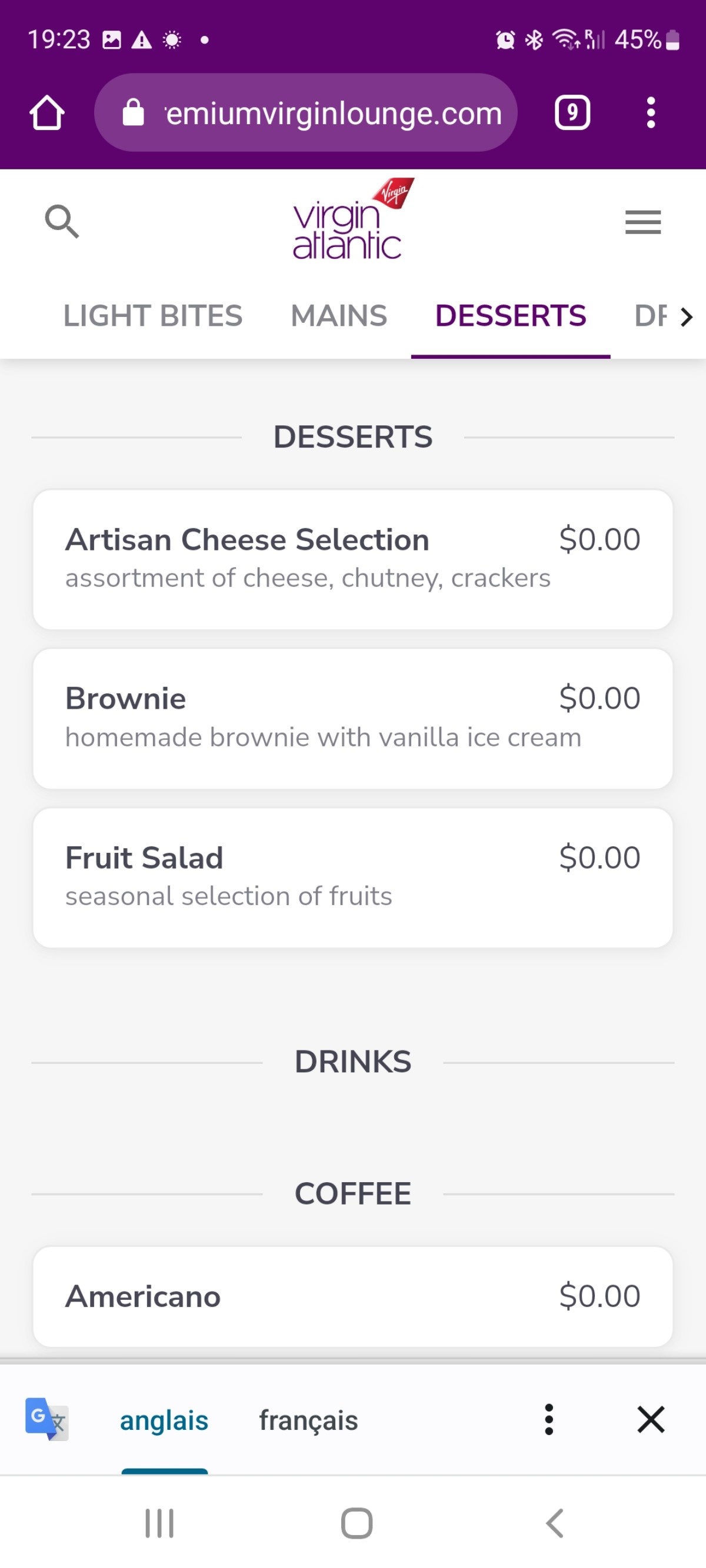The height and width of the screenshot is (1568, 706).
Task: Open the Artisan Cheese Selection card
Action: pyautogui.click(x=352, y=559)
